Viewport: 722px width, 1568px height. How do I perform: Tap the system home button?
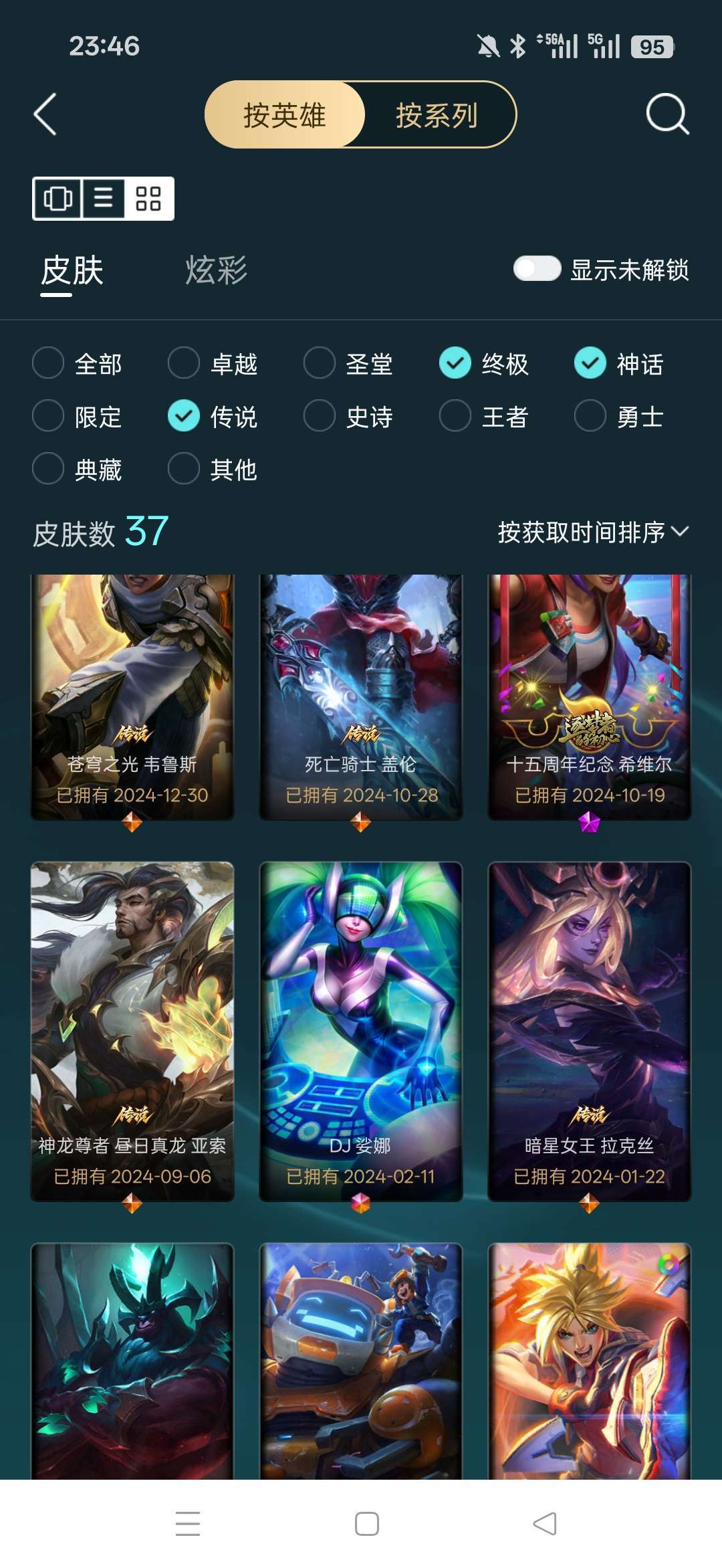point(366,1524)
